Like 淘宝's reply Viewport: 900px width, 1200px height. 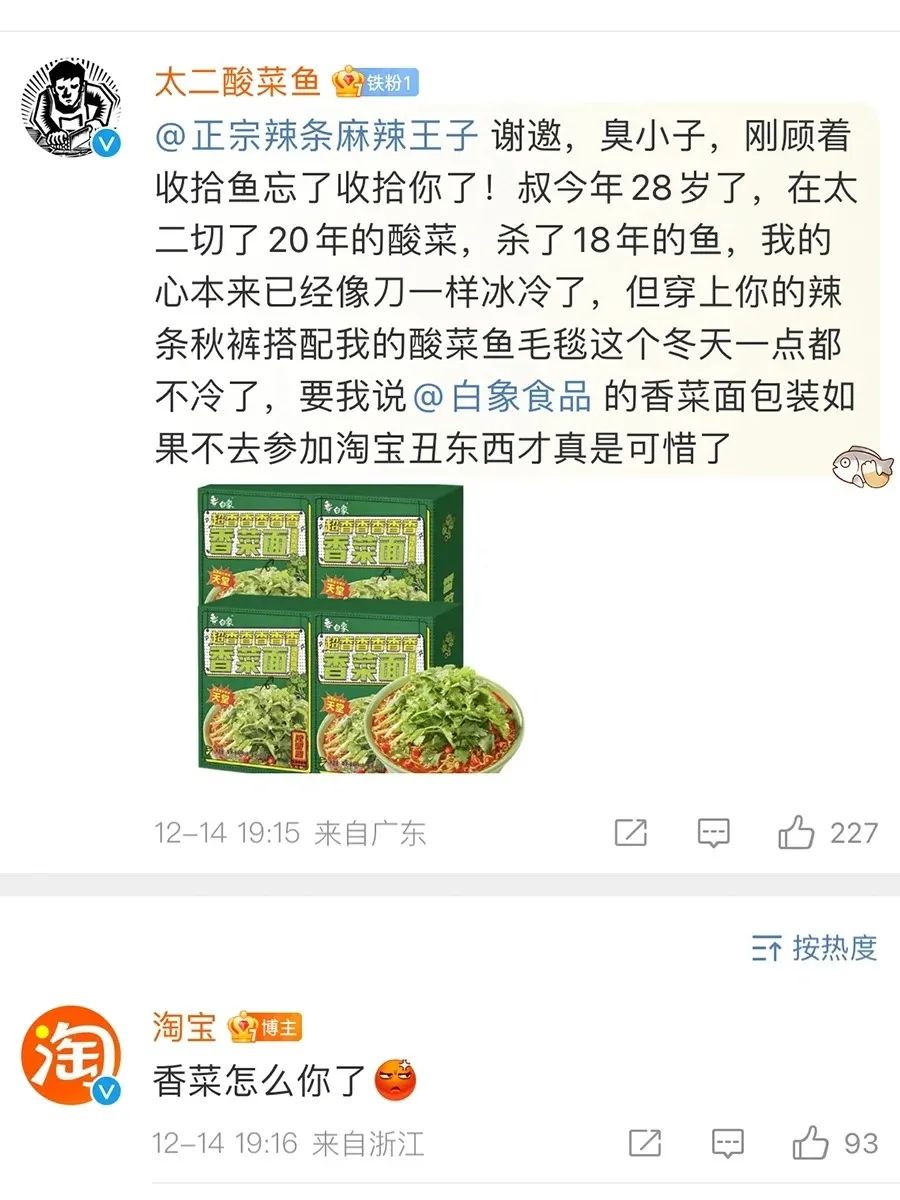(x=810, y=1143)
